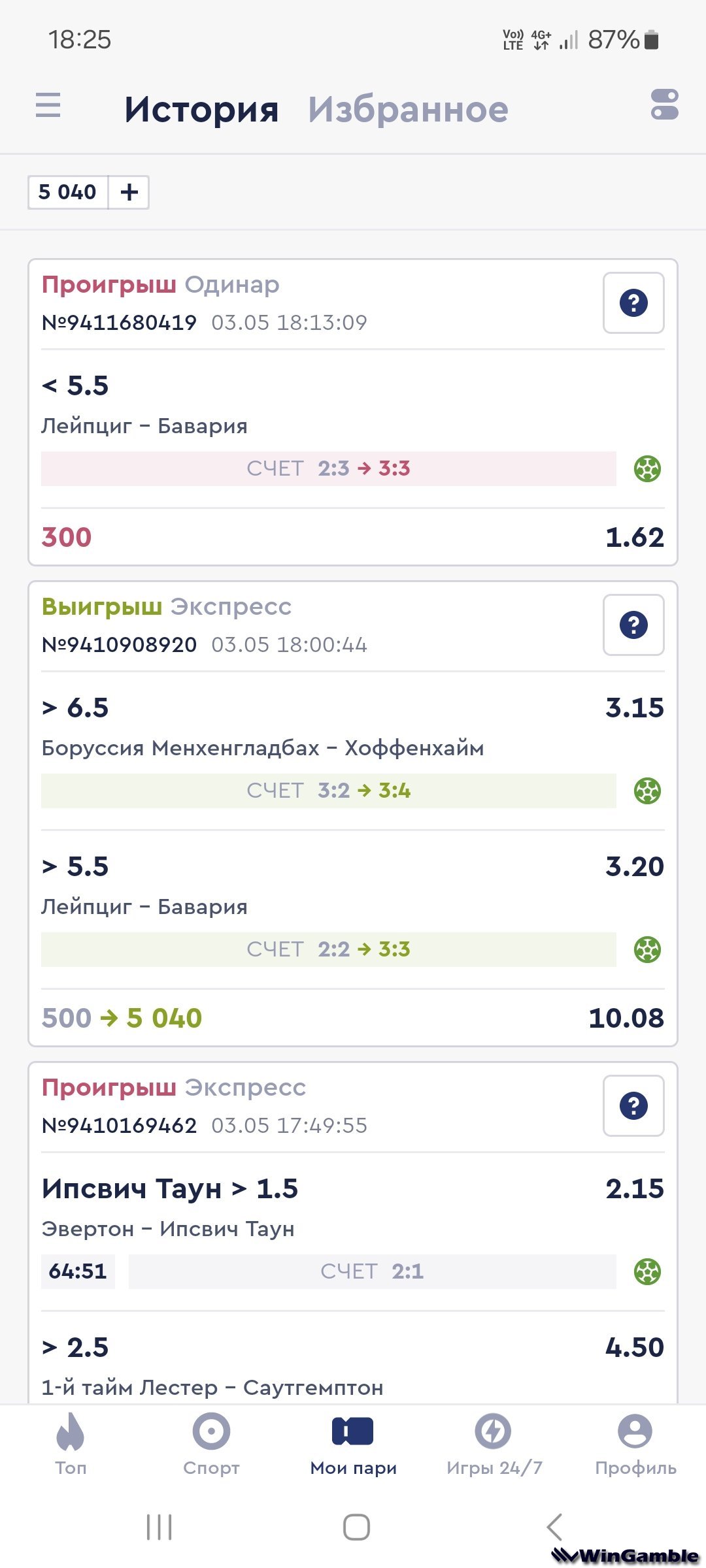
Task: Select the Мои пари tab
Action: point(353,1445)
